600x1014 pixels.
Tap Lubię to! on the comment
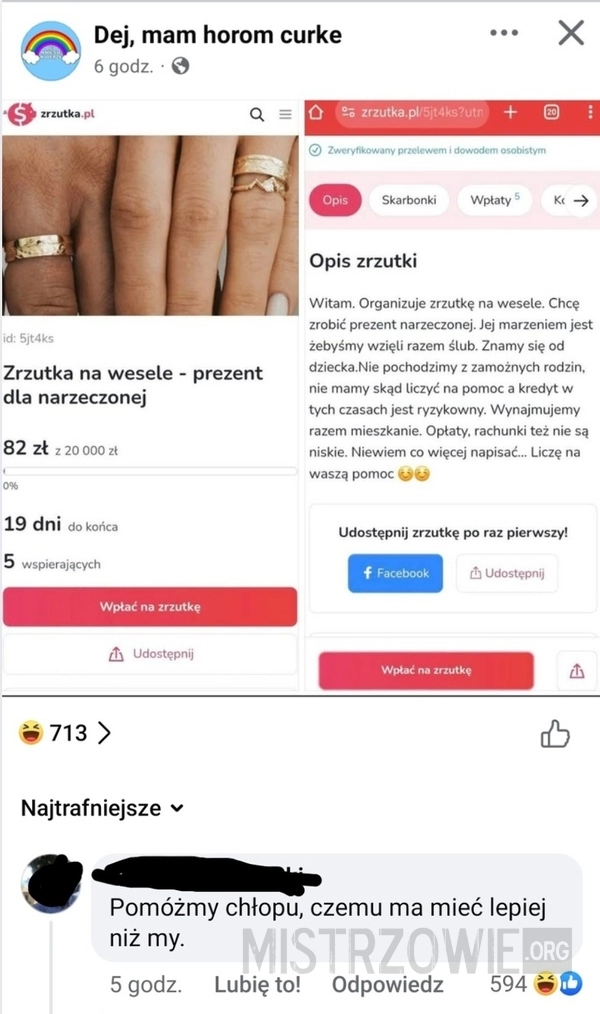coord(257,984)
